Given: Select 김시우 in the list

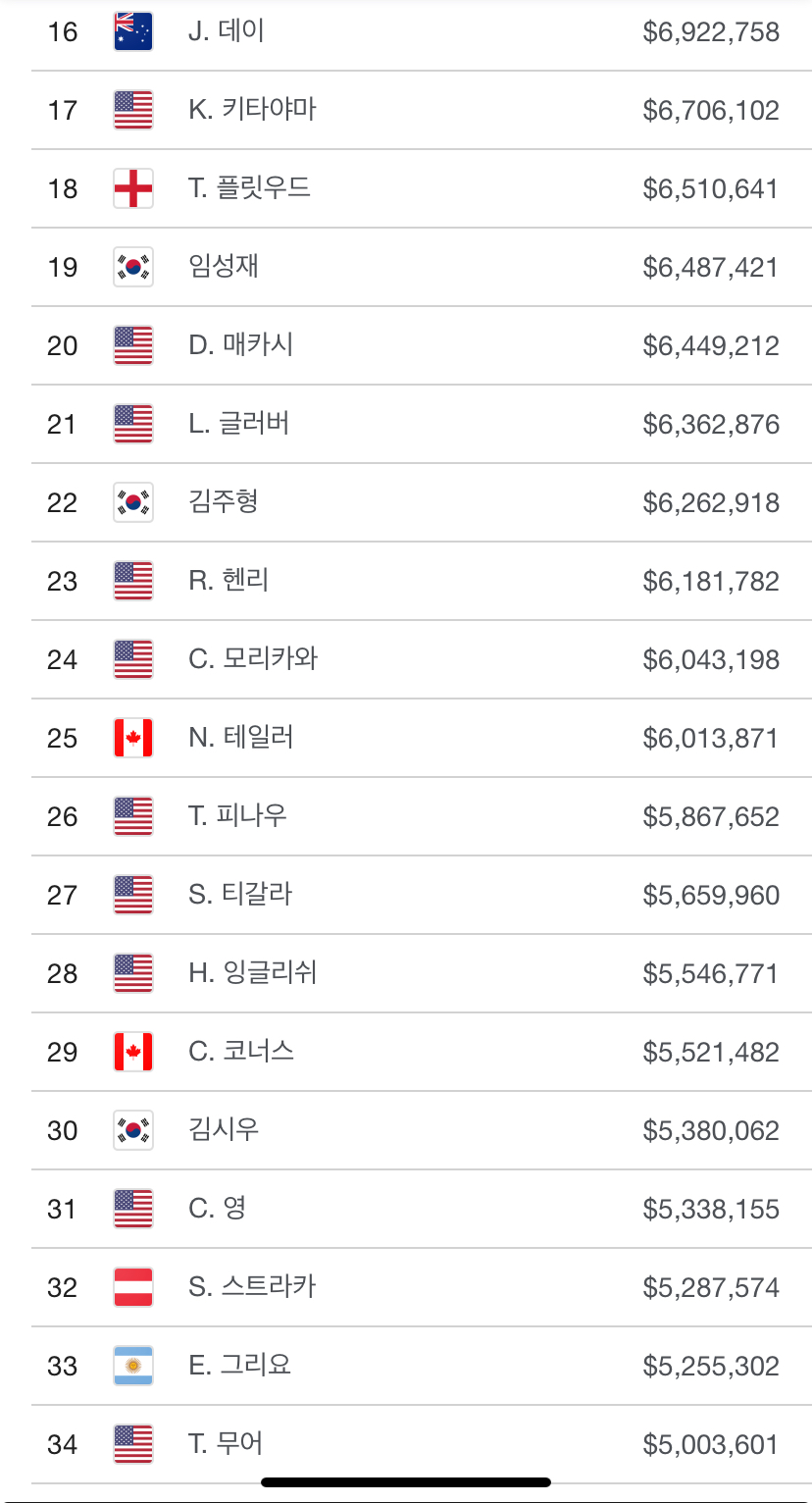Looking at the screenshot, I should tap(422, 1130).
